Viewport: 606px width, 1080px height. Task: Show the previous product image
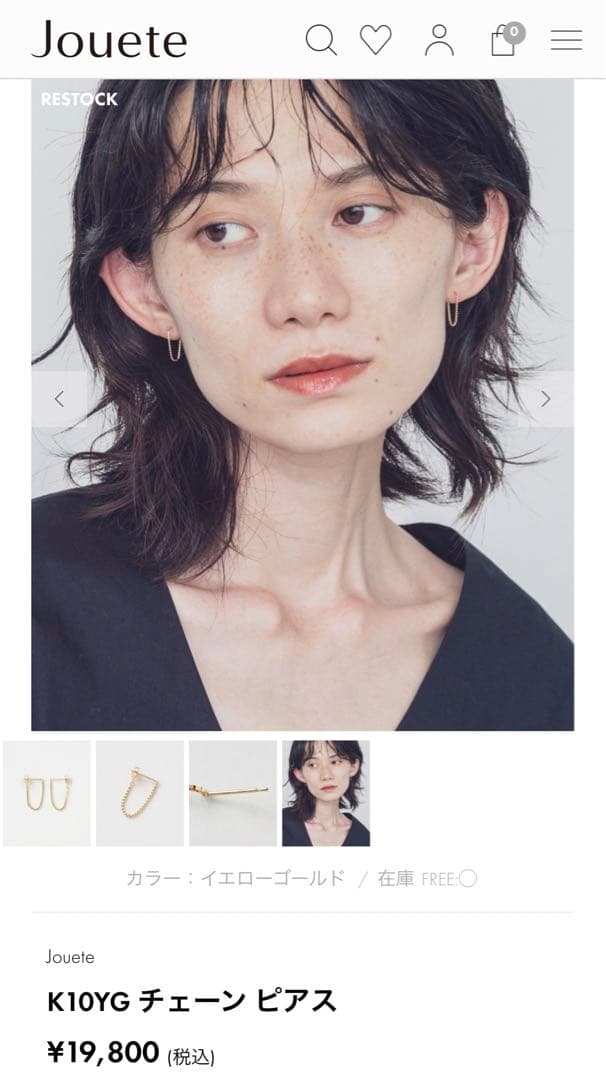[58, 399]
